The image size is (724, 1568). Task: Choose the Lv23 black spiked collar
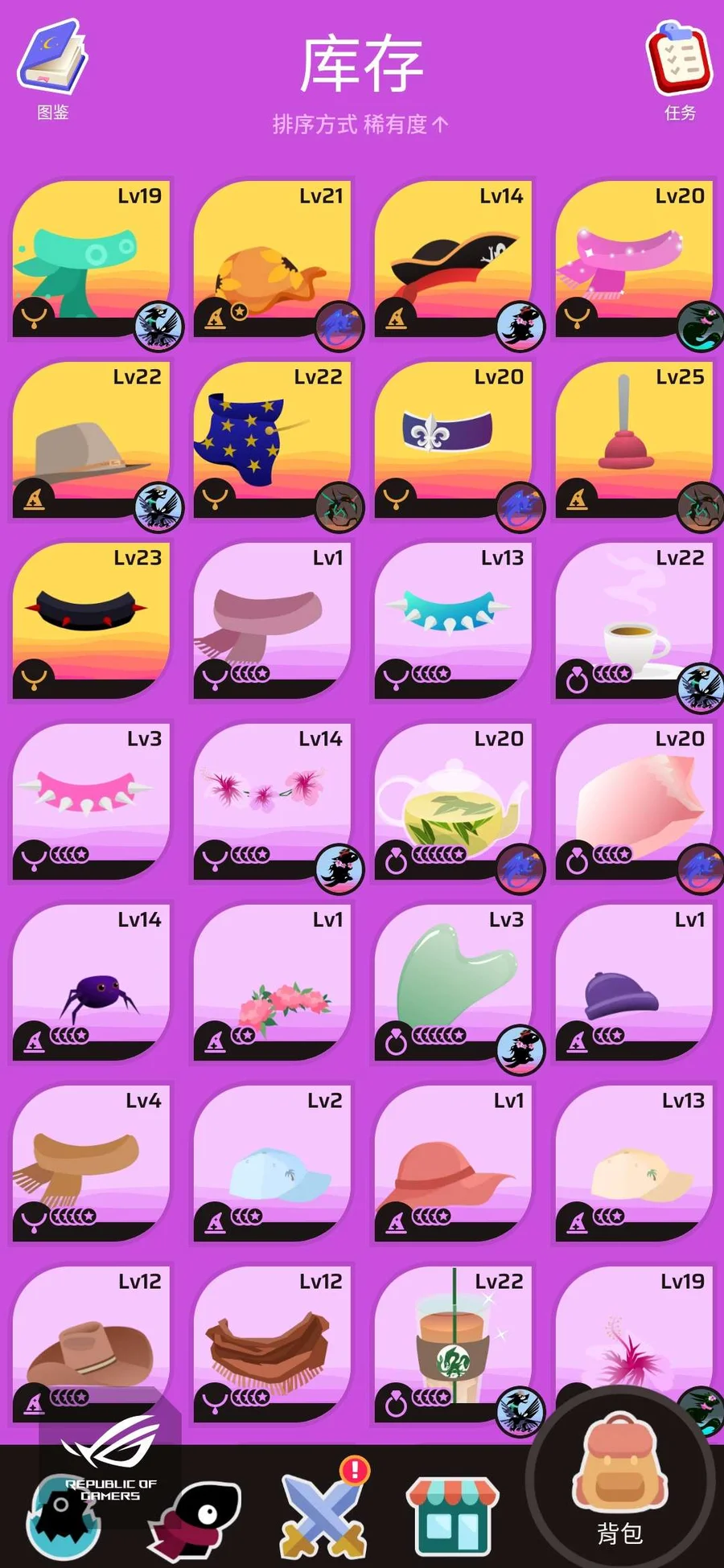[x=91, y=621]
